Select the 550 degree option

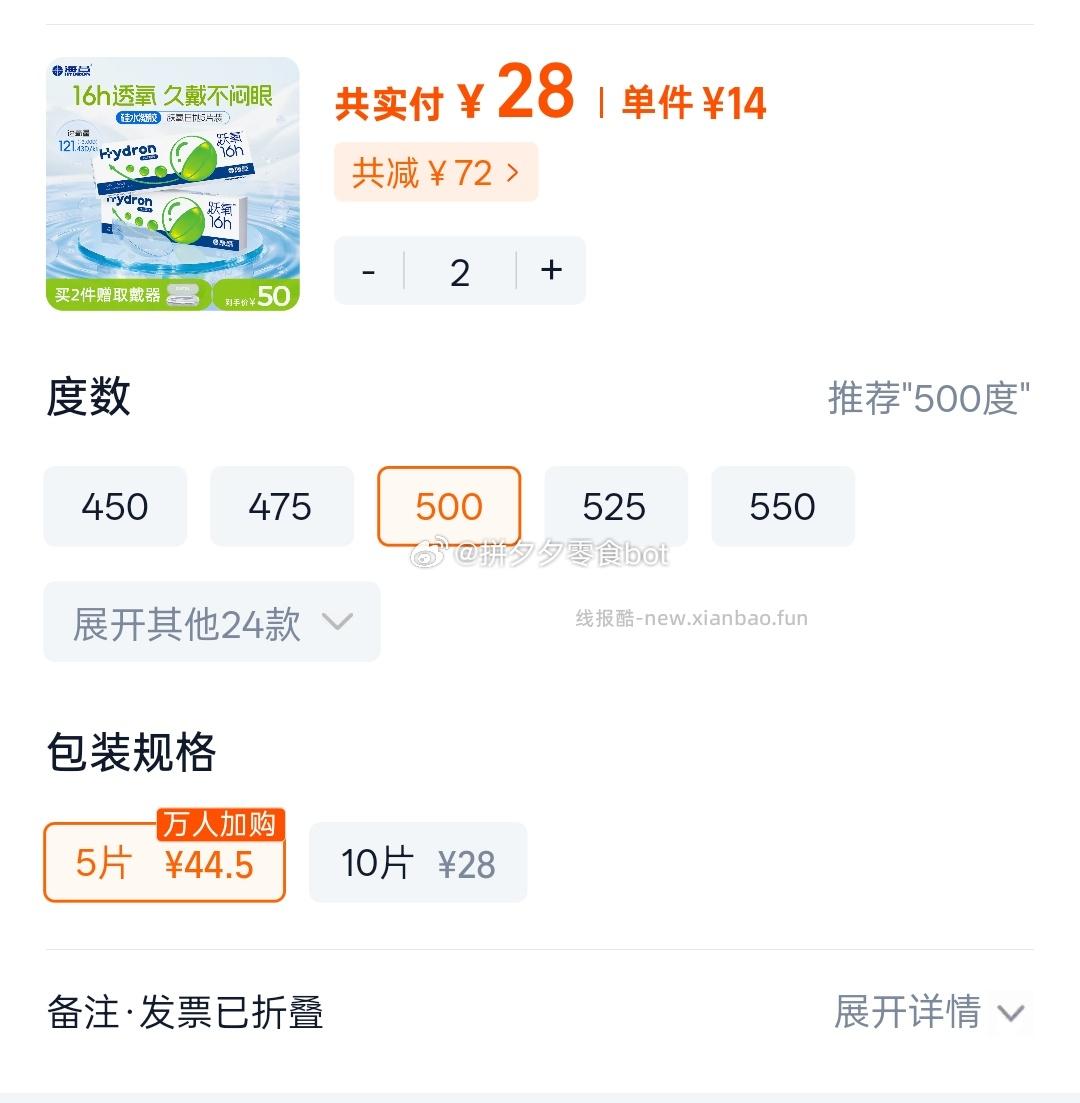pyautogui.click(x=783, y=507)
